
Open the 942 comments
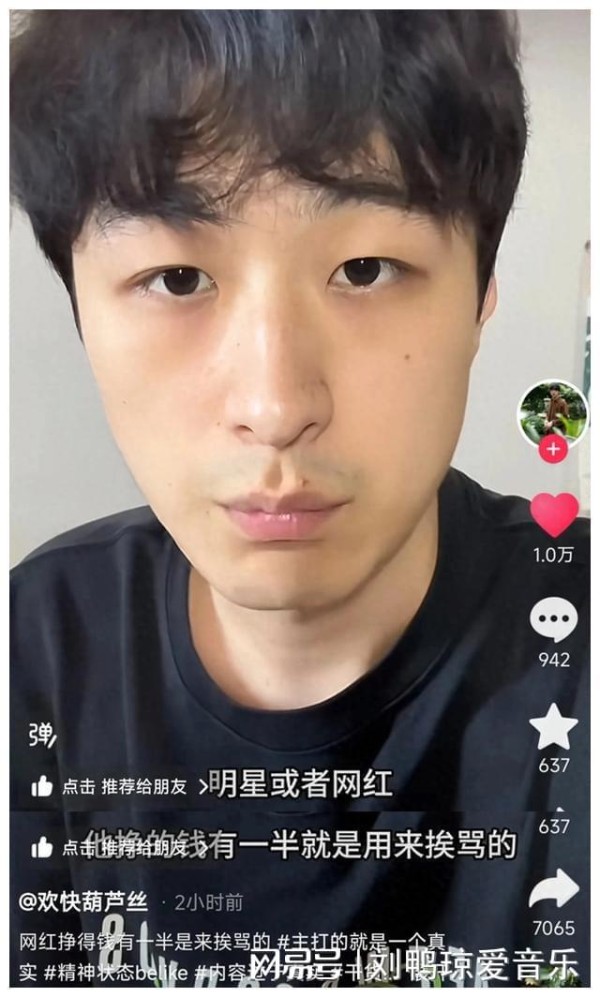[x=553, y=621]
